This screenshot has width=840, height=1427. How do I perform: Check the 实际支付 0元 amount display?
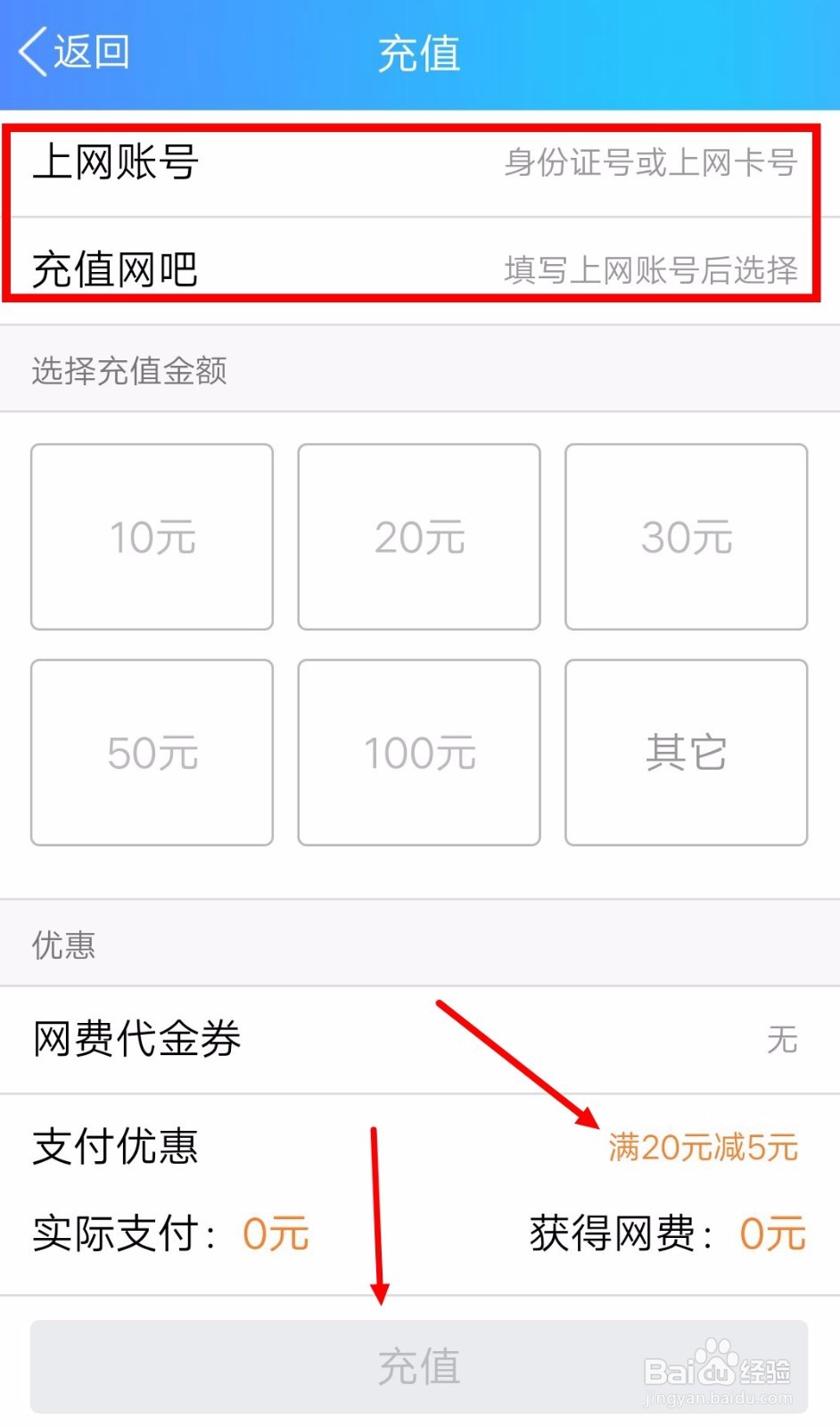[169, 1233]
